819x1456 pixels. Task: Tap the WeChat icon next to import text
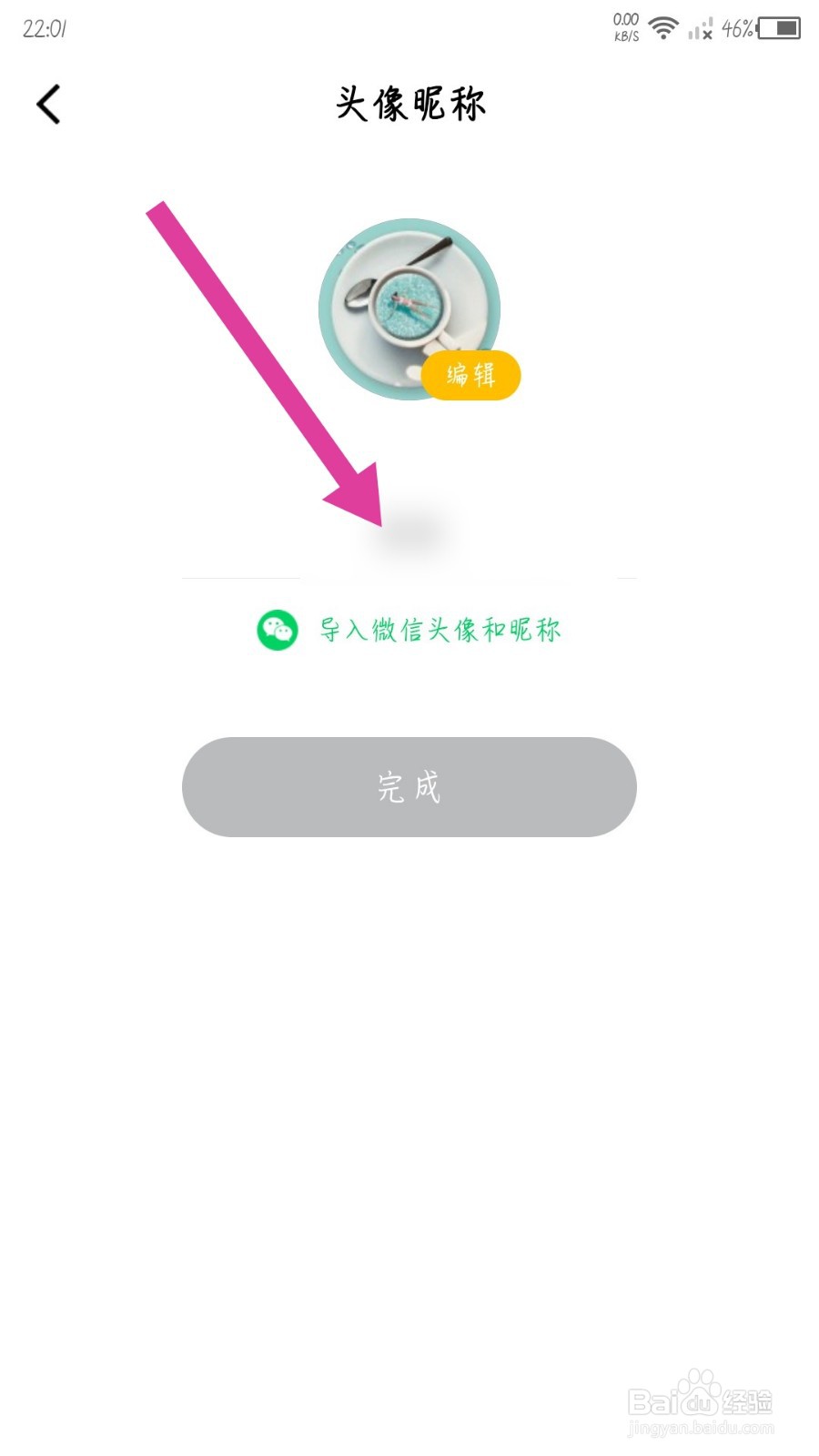276,628
